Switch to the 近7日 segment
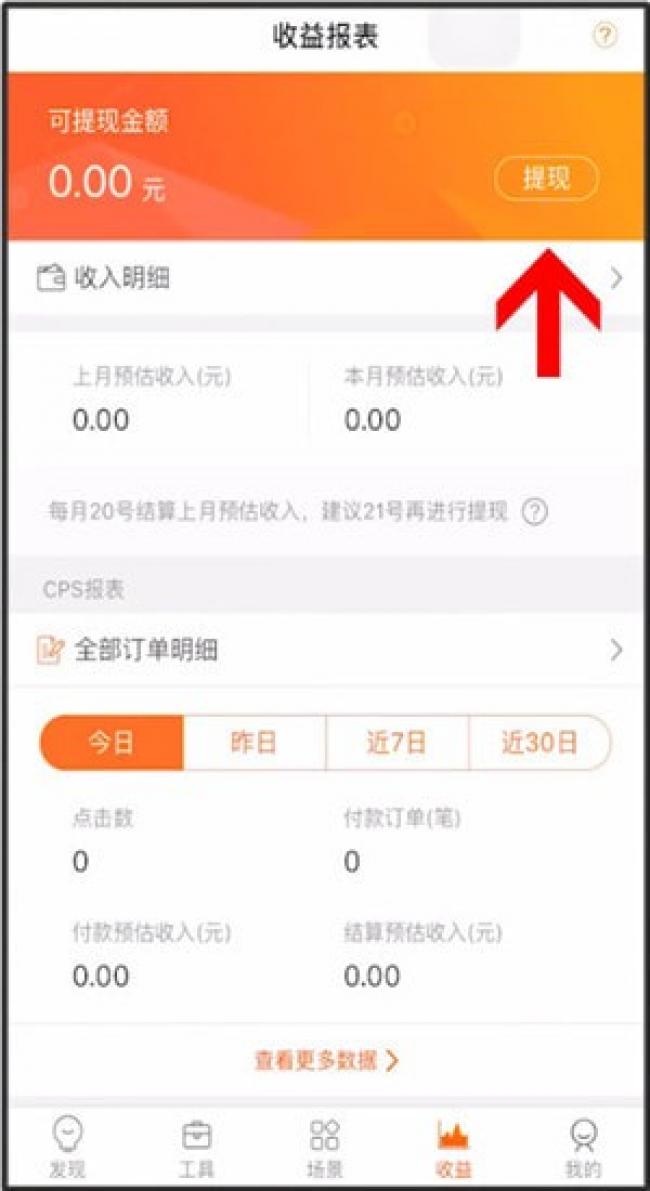Viewport: 650px width, 1191px height. click(x=397, y=742)
